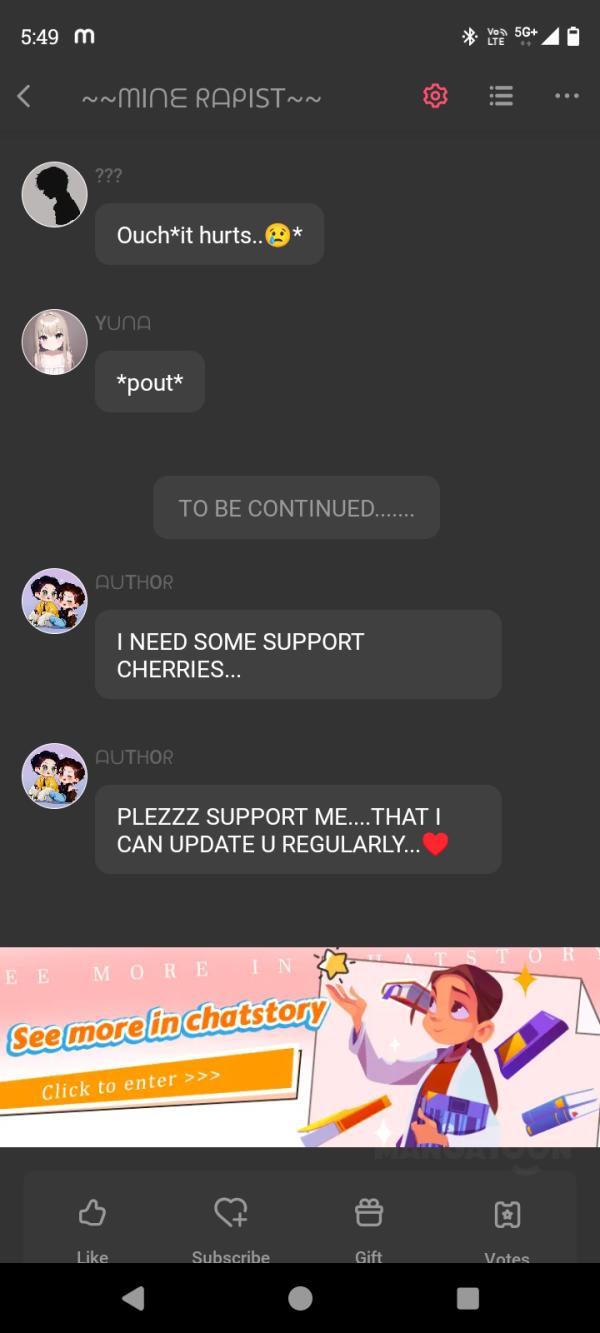Tap the See more in Chatstory banner
This screenshot has height=1333, width=600.
[x=300, y=1046]
